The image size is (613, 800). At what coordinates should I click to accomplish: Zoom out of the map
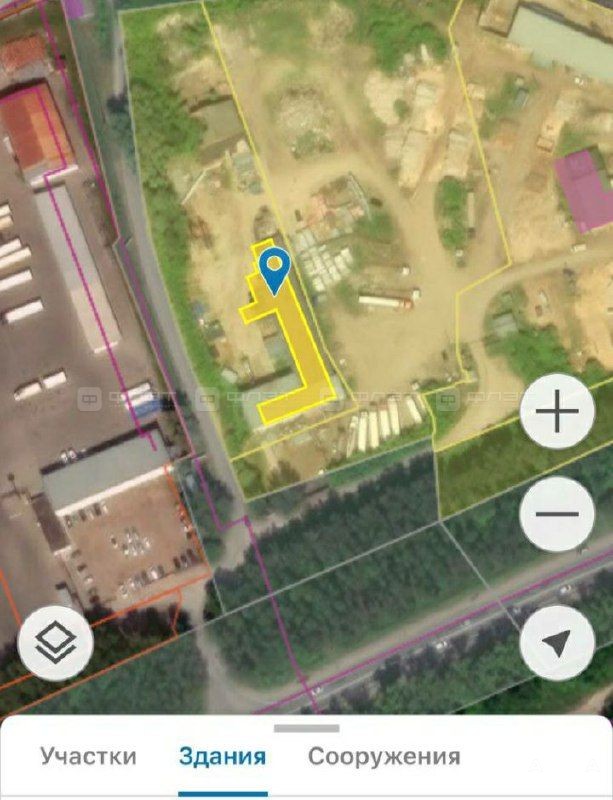point(558,514)
